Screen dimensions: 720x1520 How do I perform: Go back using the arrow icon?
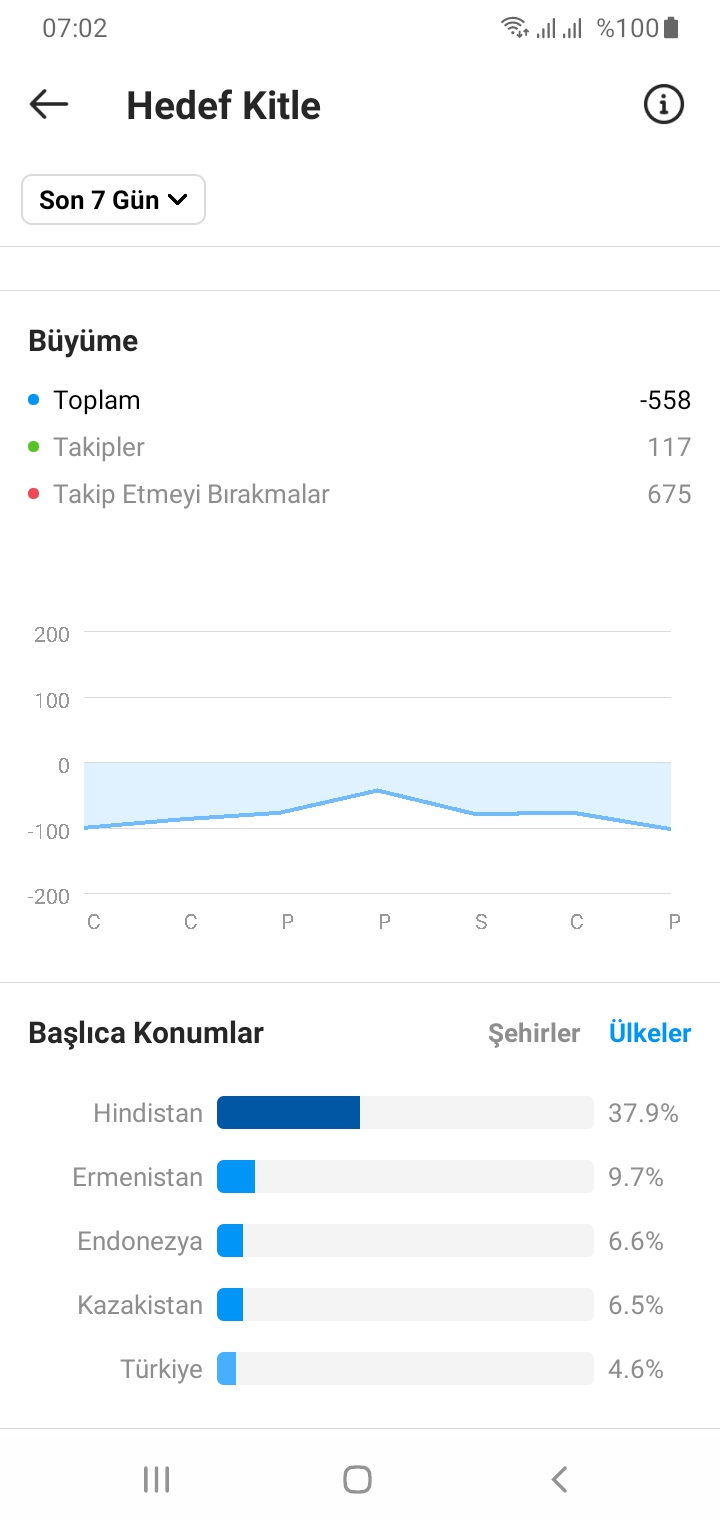(x=49, y=104)
